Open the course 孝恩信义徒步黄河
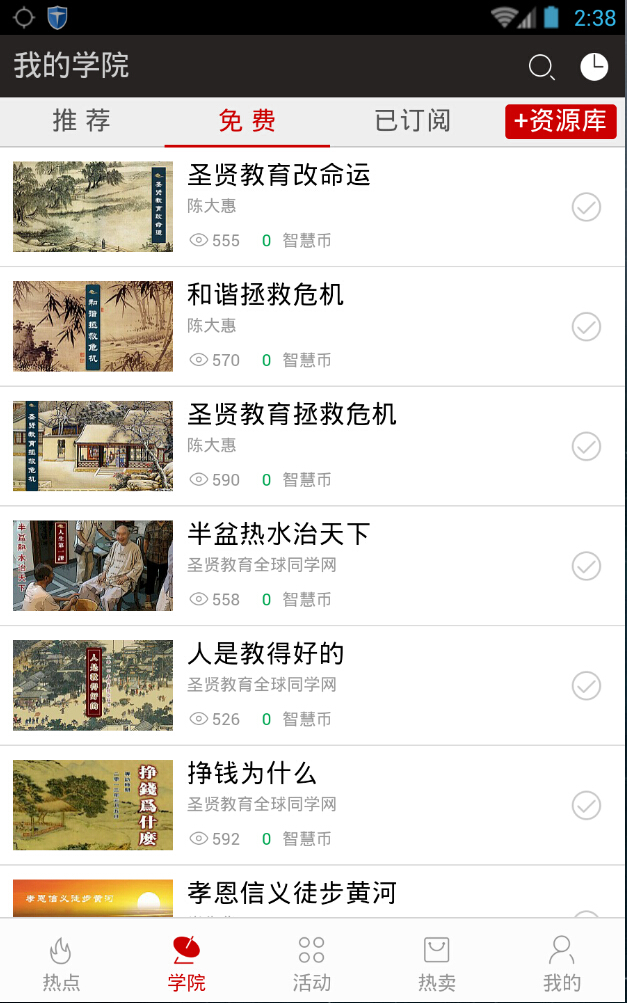The width and height of the screenshot is (627, 1003). coord(292,893)
